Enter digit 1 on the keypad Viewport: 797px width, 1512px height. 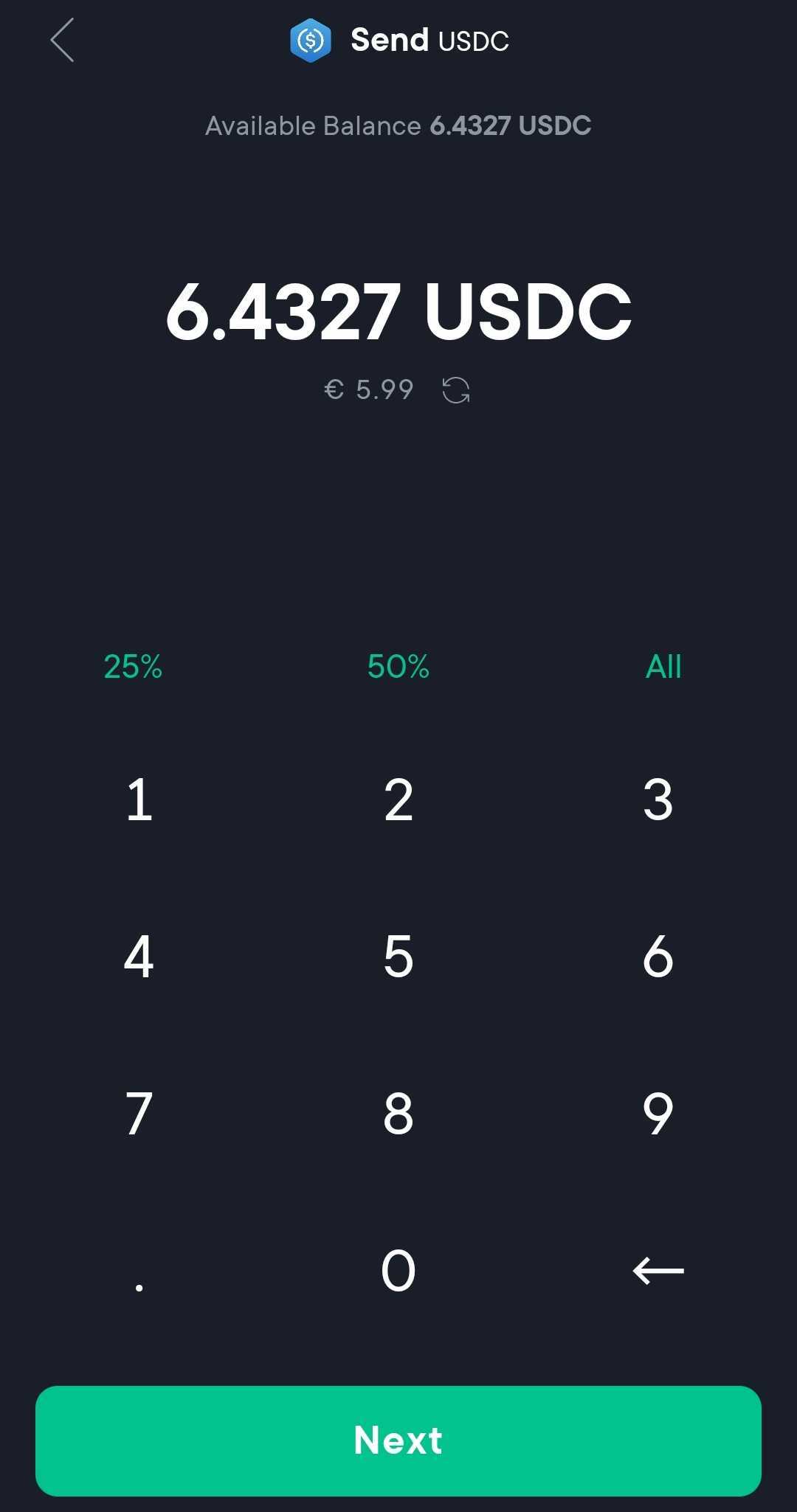click(139, 800)
